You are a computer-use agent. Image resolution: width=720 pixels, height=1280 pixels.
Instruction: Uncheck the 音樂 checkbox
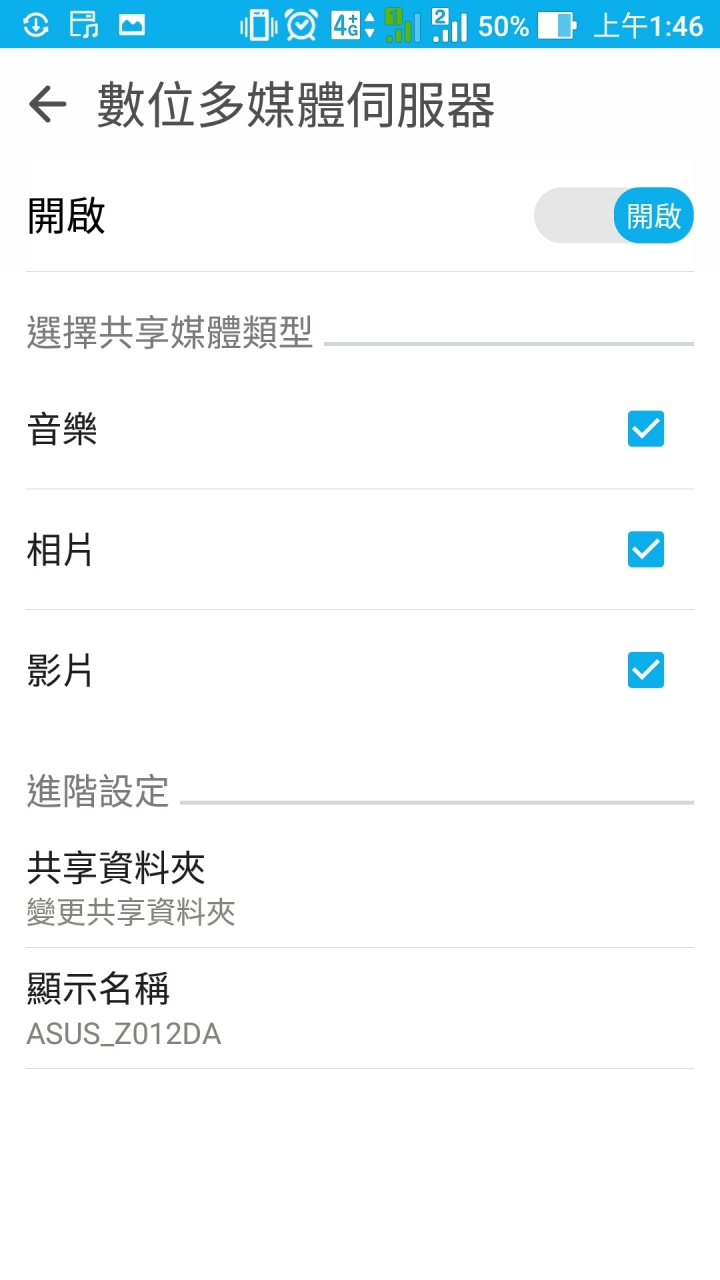[x=645, y=429]
